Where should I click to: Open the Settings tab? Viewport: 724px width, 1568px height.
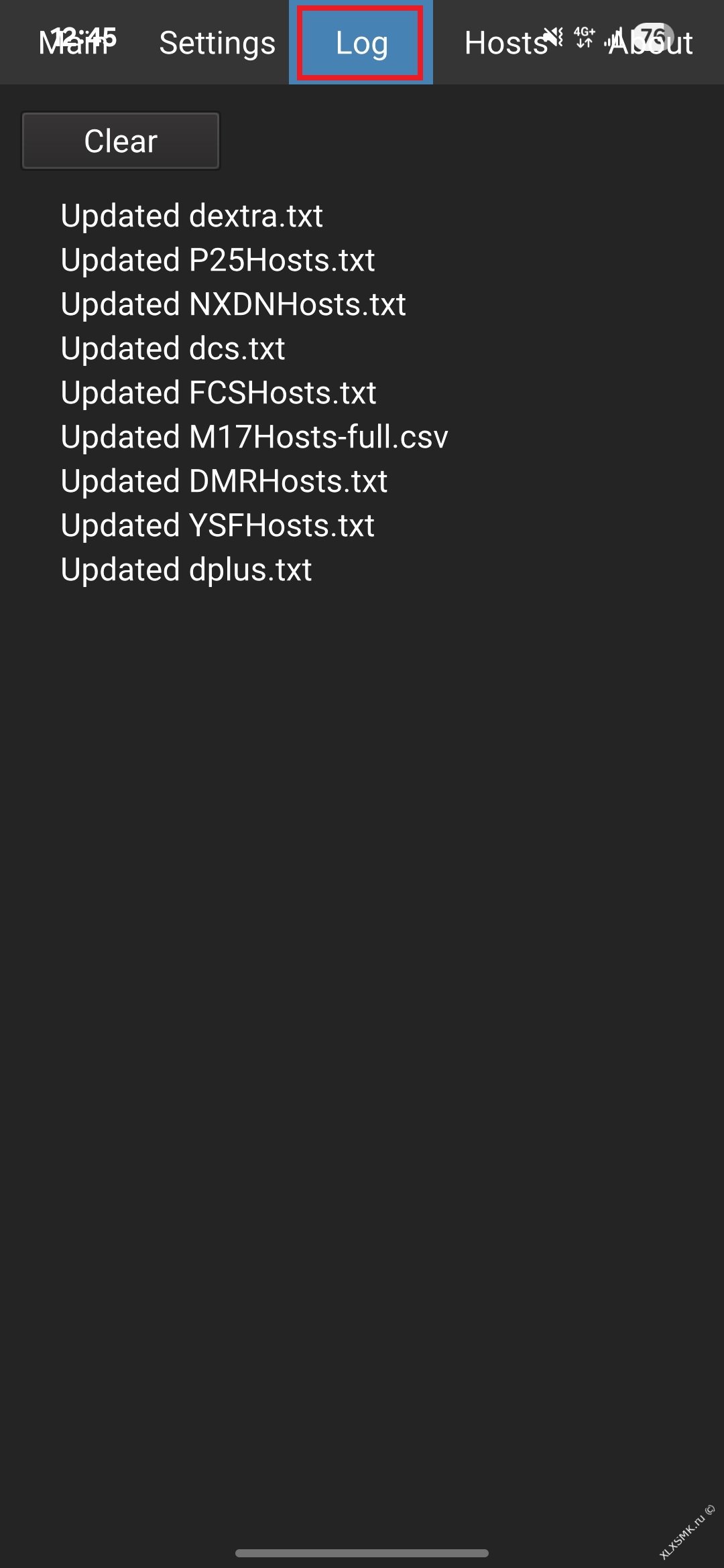coord(217,43)
